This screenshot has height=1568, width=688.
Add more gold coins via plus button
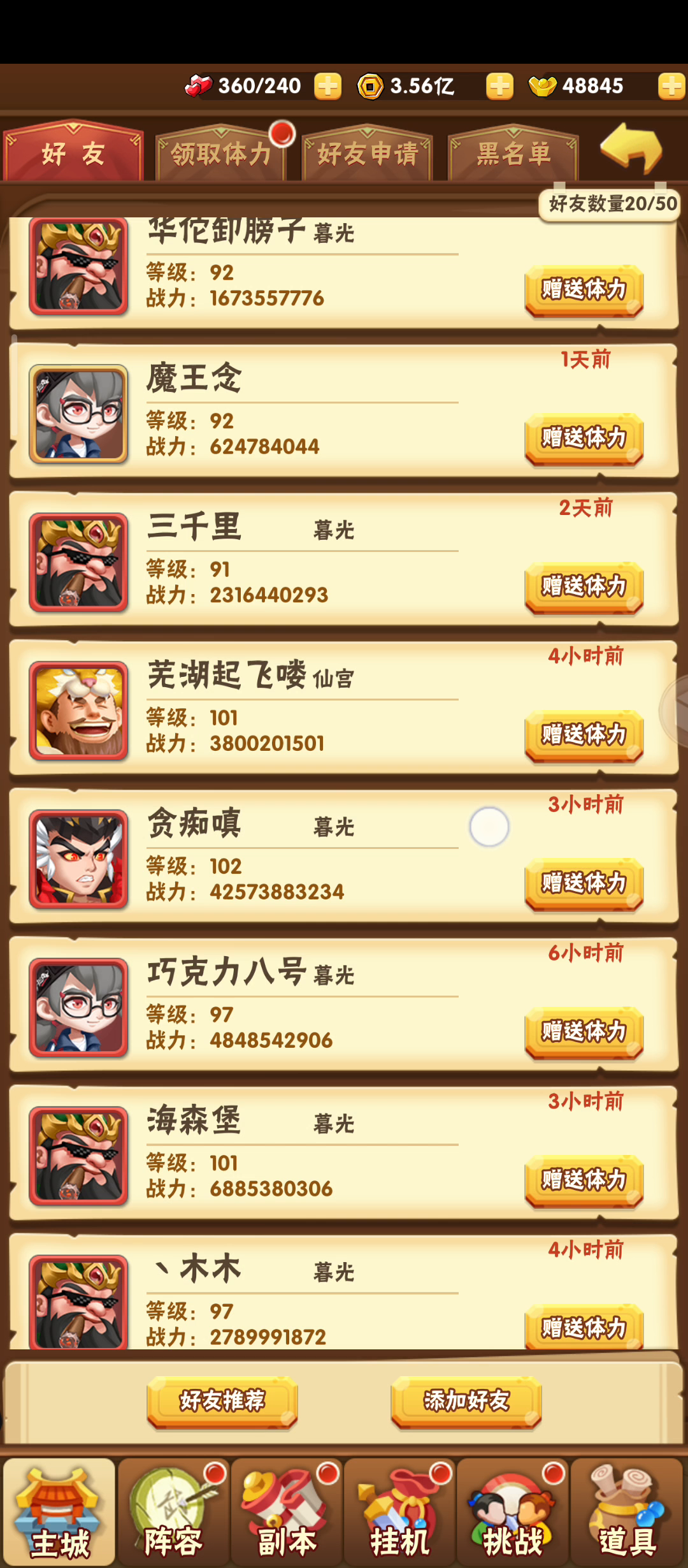pyautogui.click(x=499, y=86)
